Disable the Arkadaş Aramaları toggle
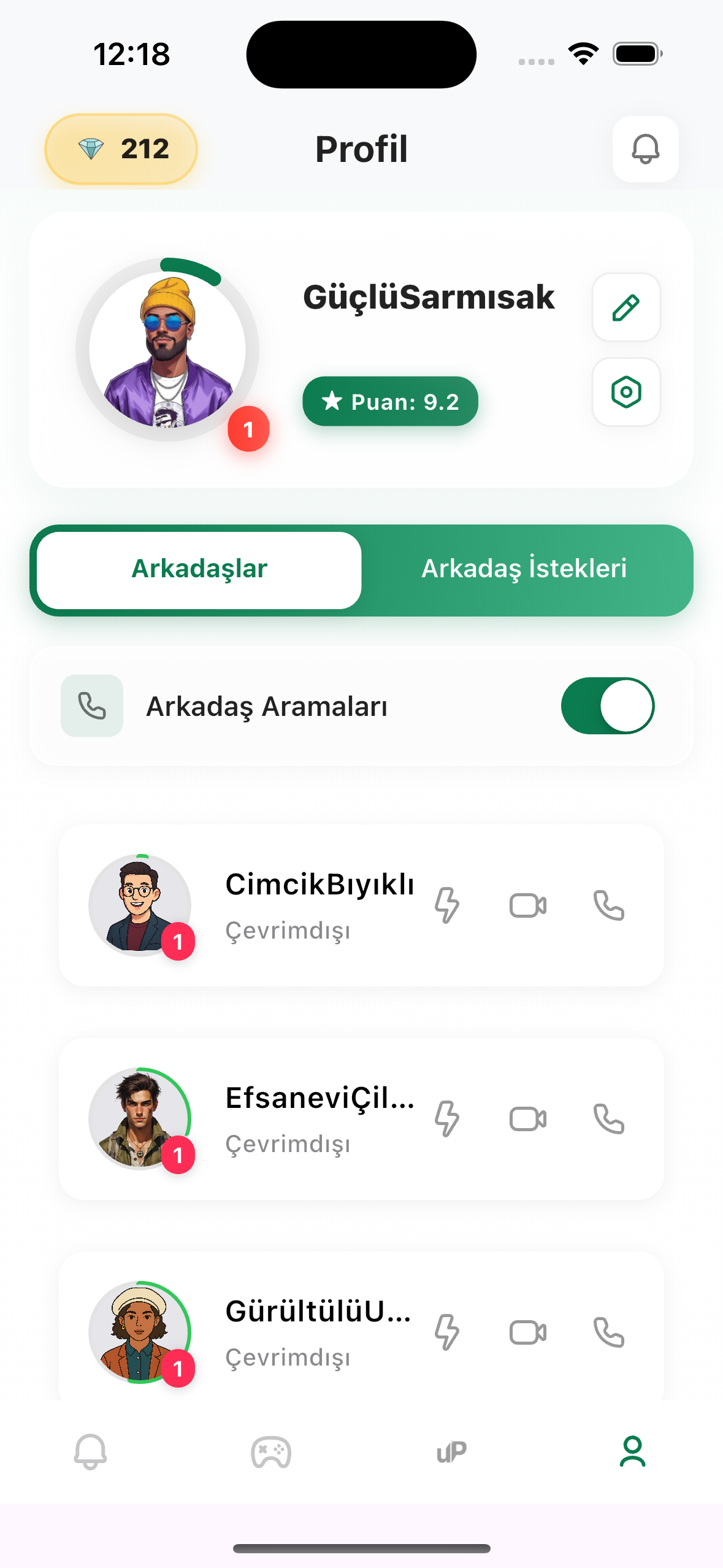This screenshot has height=1568, width=723. (608, 705)
